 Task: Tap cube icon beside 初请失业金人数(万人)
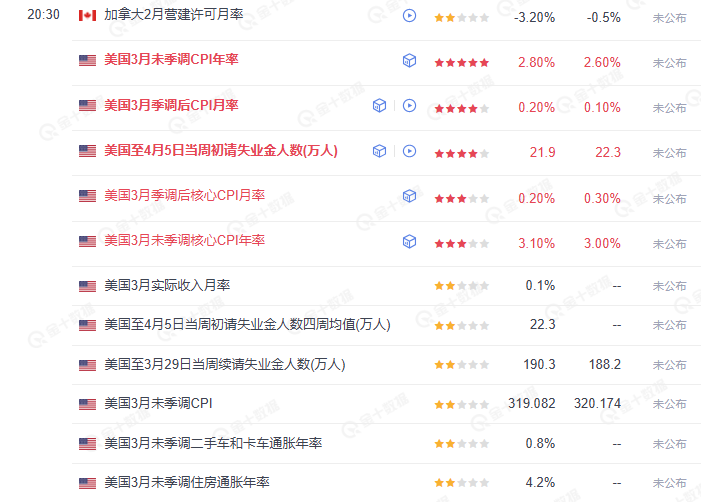[x=379, y=151]
